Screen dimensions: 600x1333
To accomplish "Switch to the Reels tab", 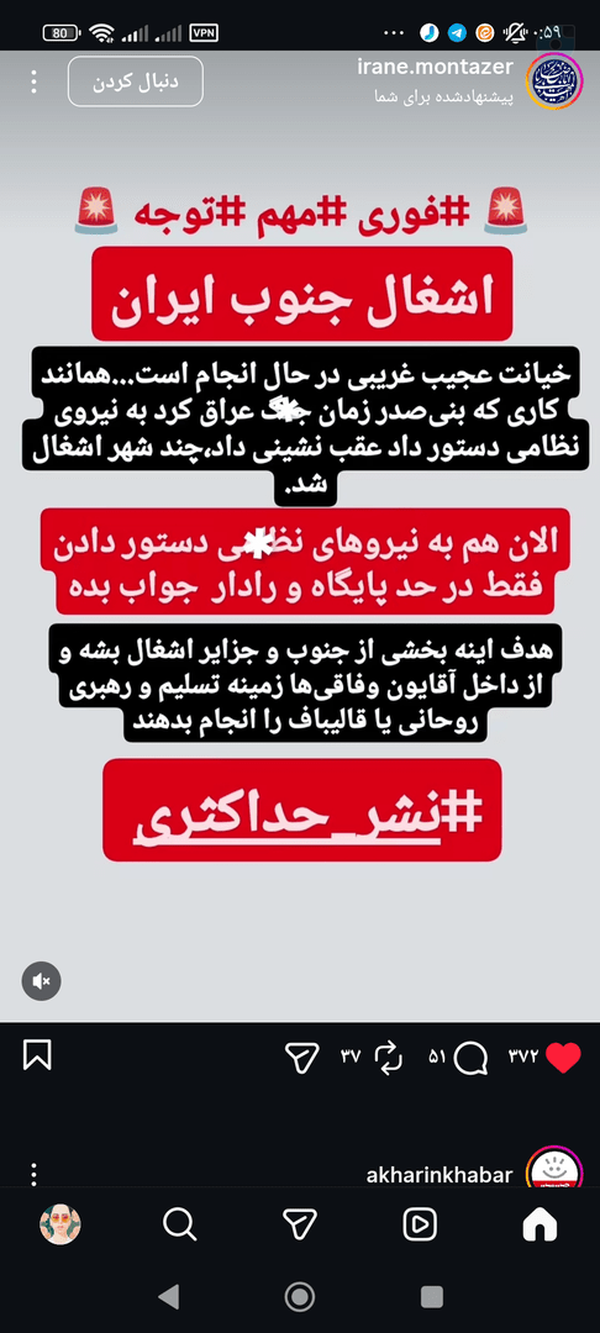I will point(419,1224).
